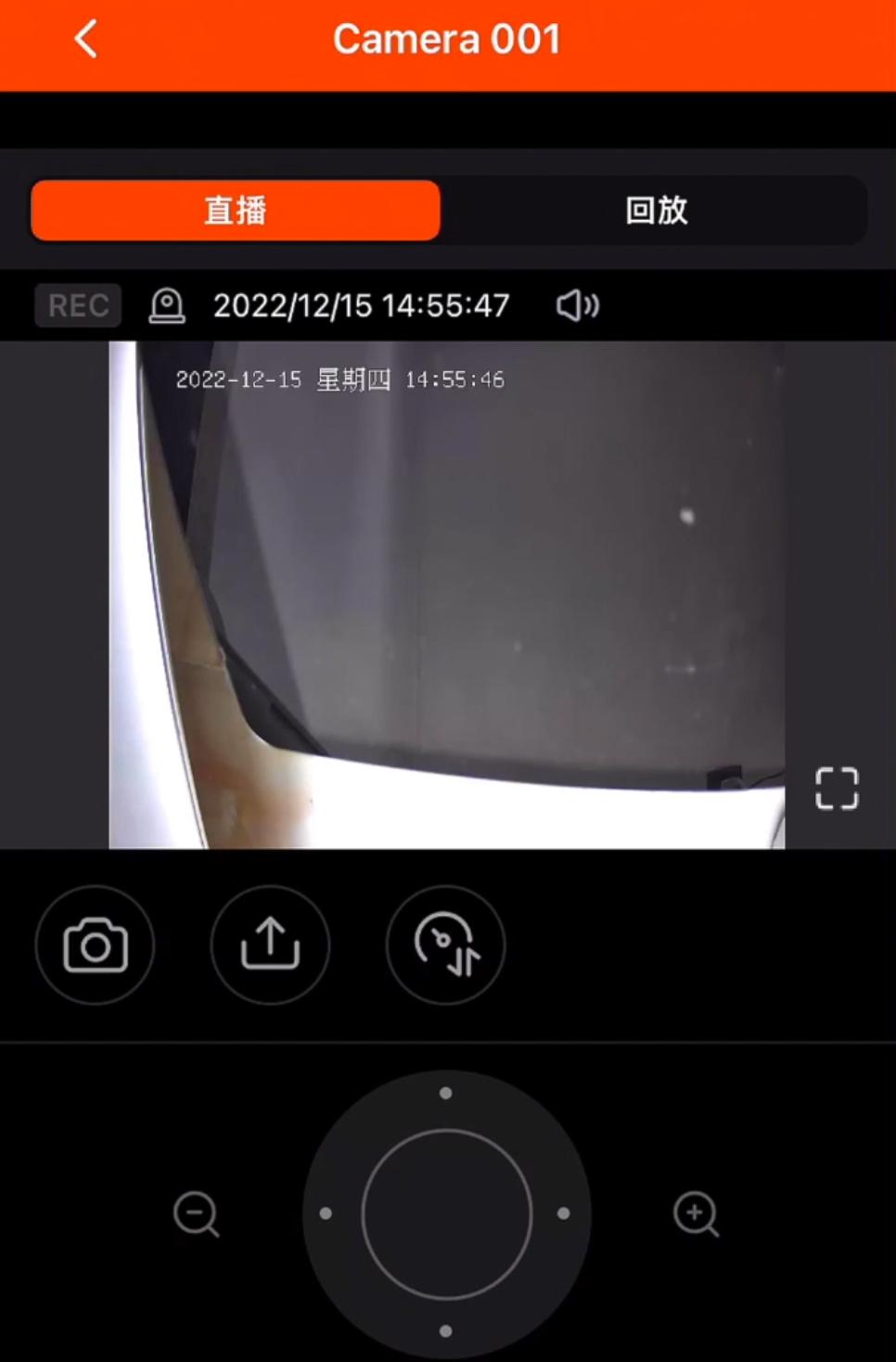Click the live video timestamp display
Screen dimensions: 896x1362
click(361, 305)
